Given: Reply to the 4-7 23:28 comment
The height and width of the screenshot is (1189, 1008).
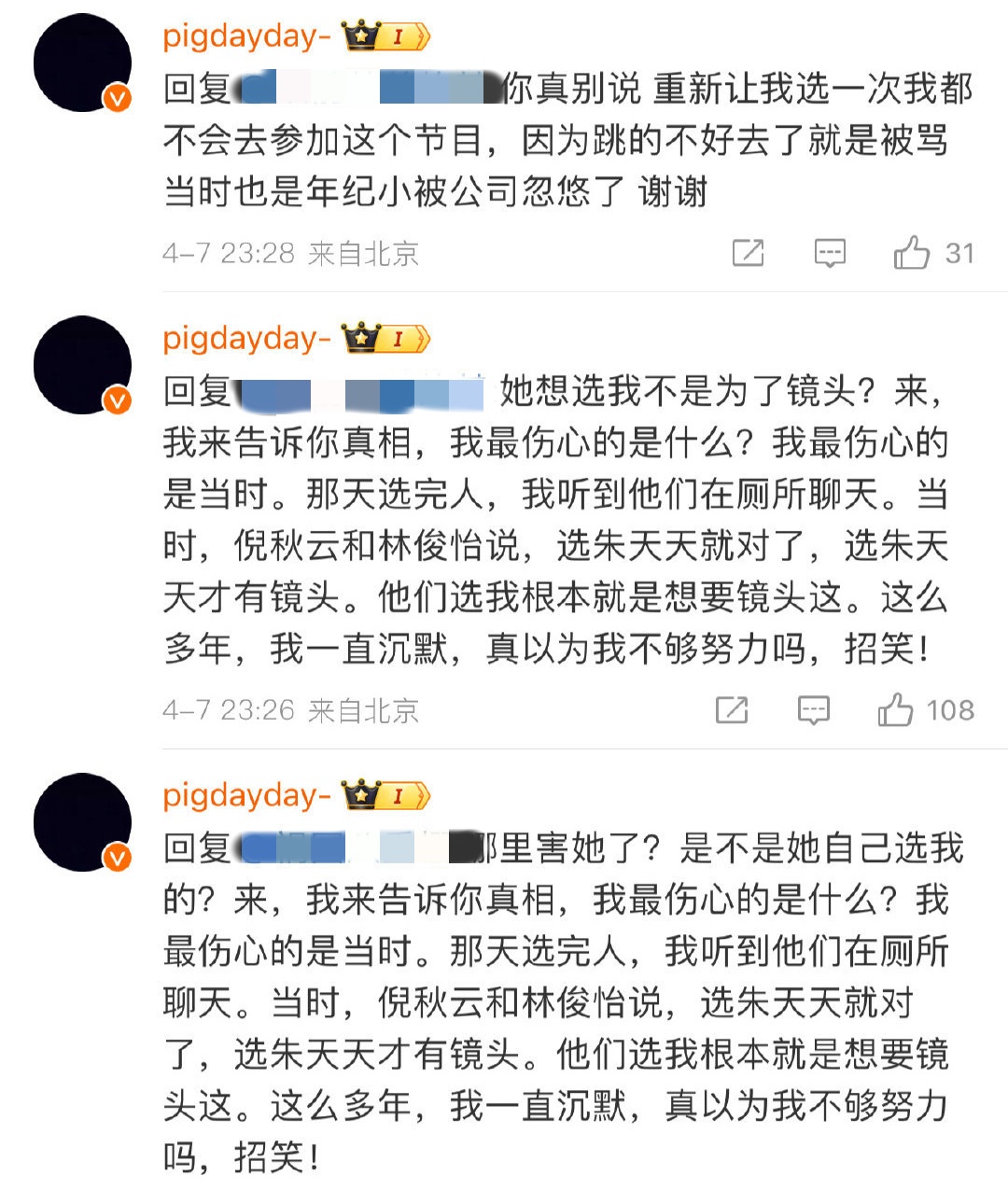Looking at the screenshot, I should [830, 253].
